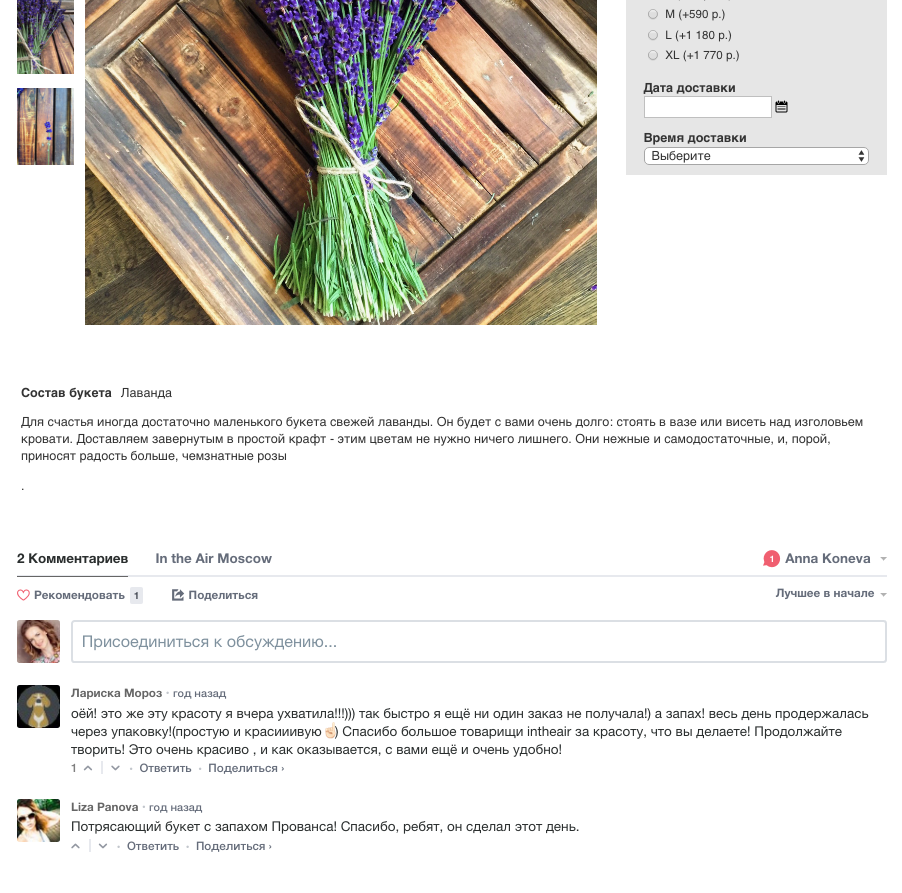Tap the join discussion comment box

point(478,642)
